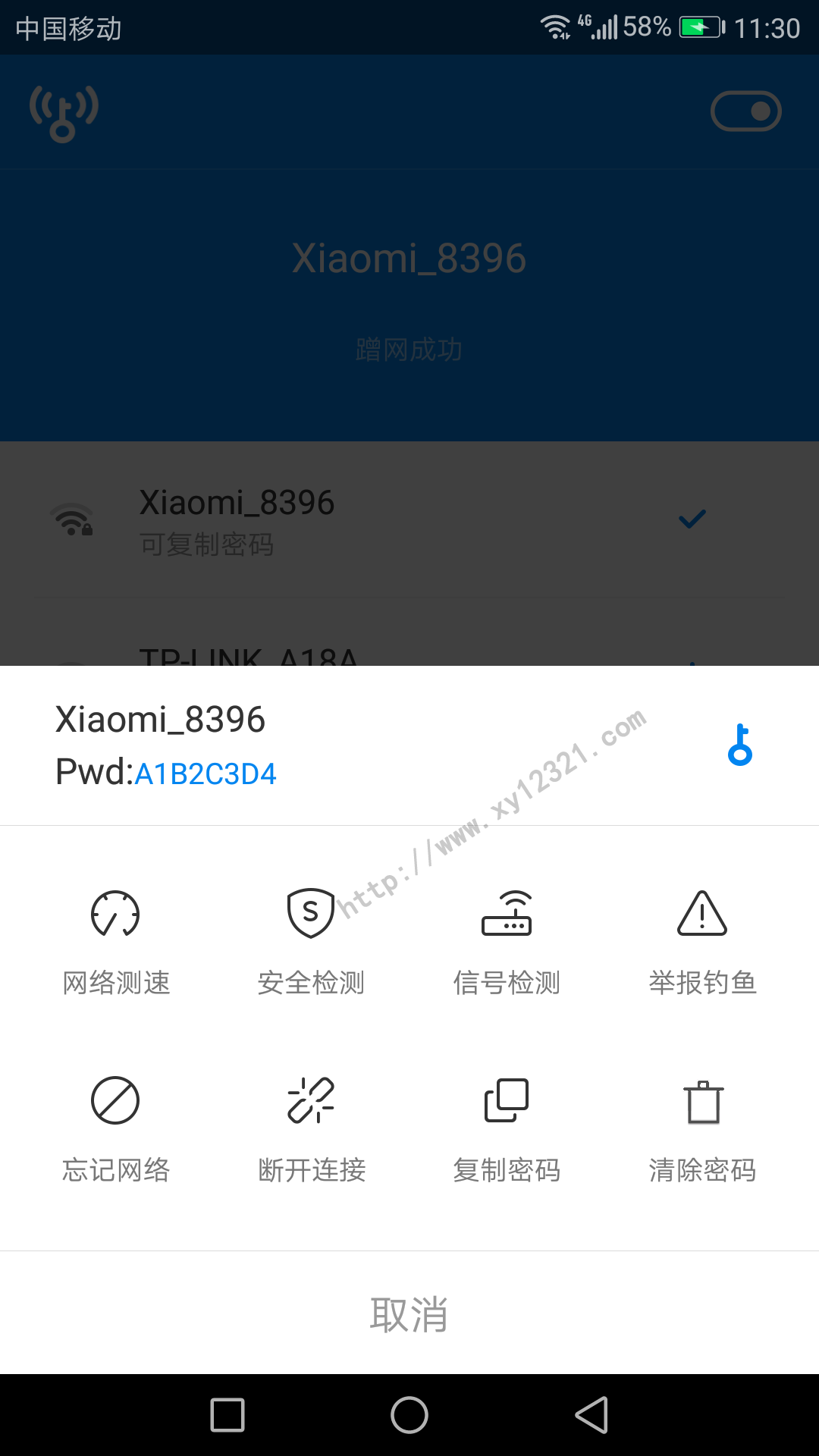Dismiss the sheet with 取消

(x=409, y=1313)
